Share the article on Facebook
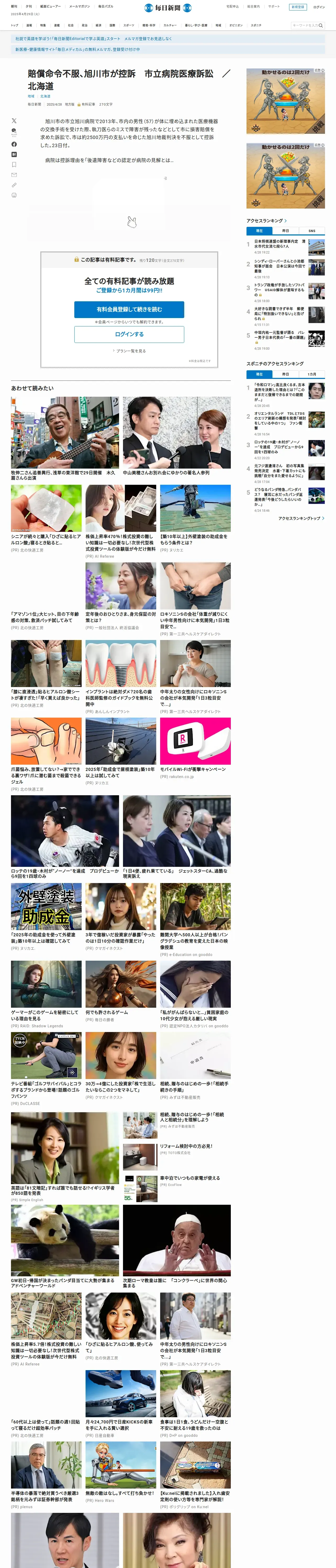 (x=14, y=144)
